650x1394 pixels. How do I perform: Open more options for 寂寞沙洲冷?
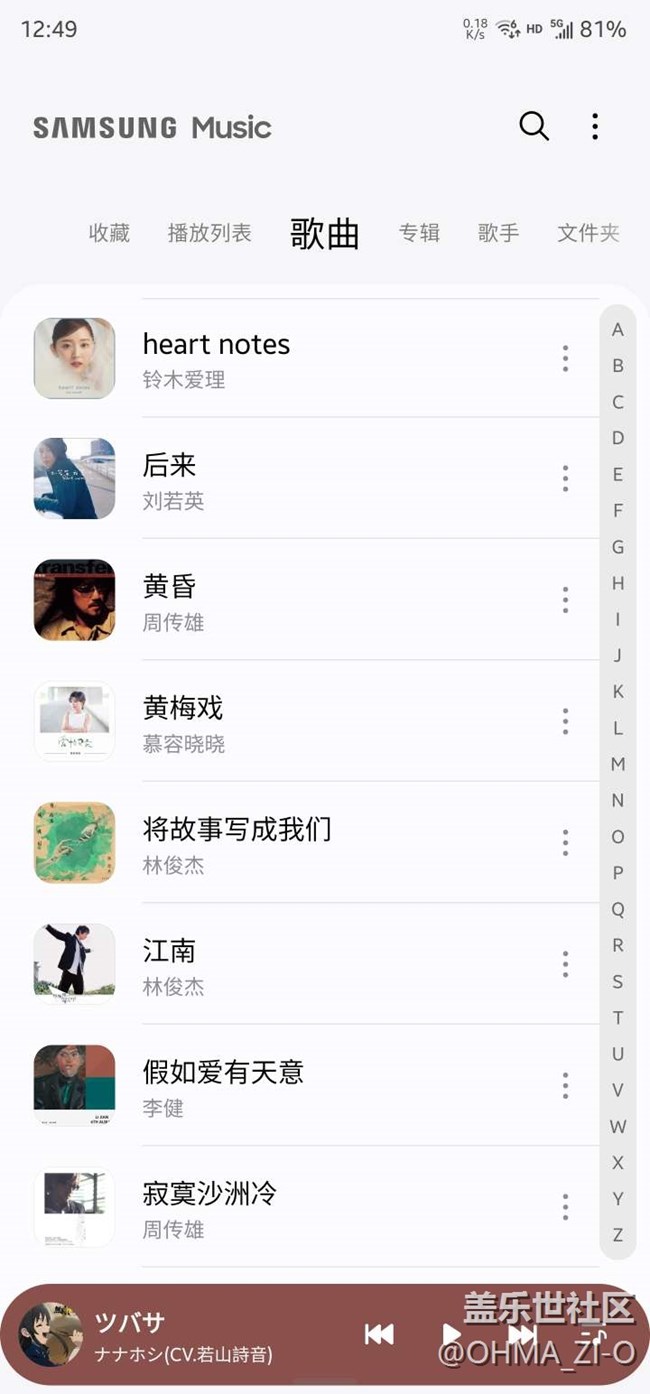point(565,1207)
